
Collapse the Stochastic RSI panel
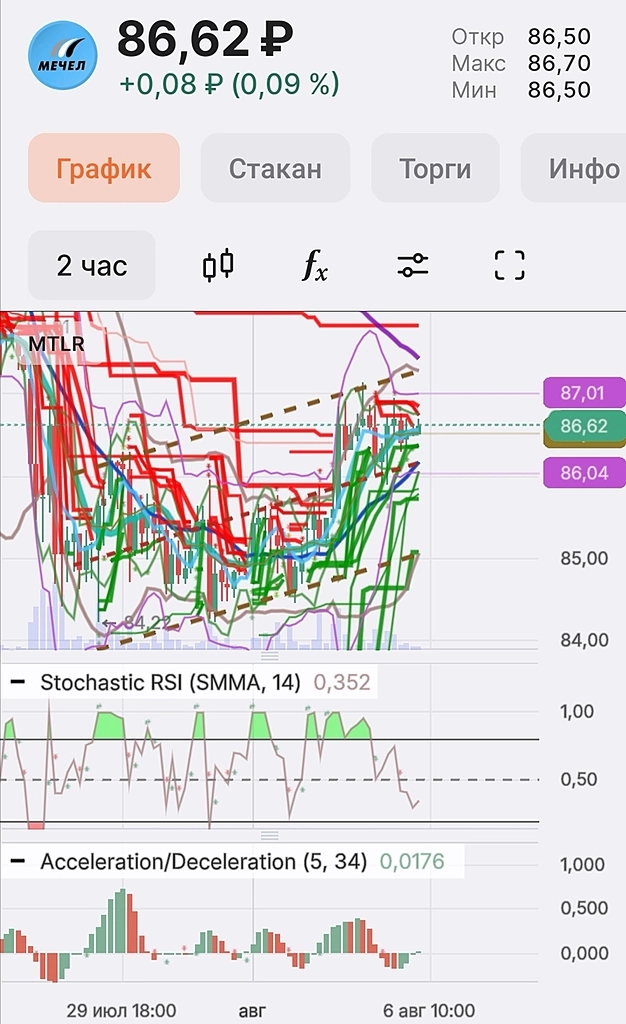18,683
